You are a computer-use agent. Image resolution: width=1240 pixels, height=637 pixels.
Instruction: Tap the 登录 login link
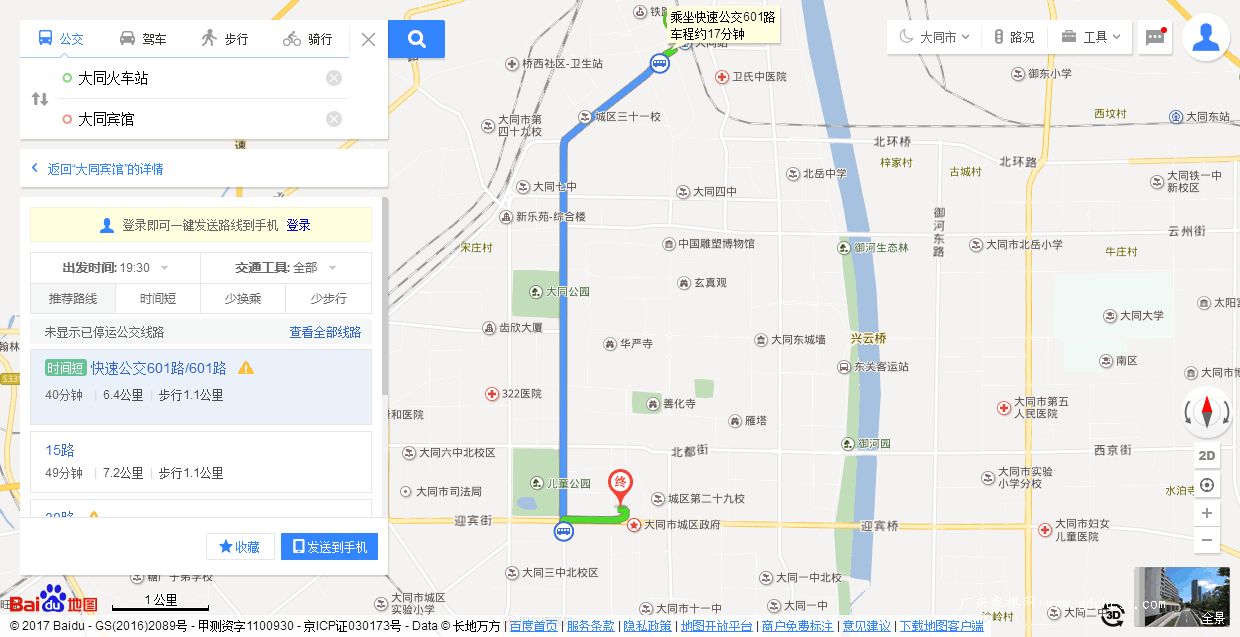[298, 225]
